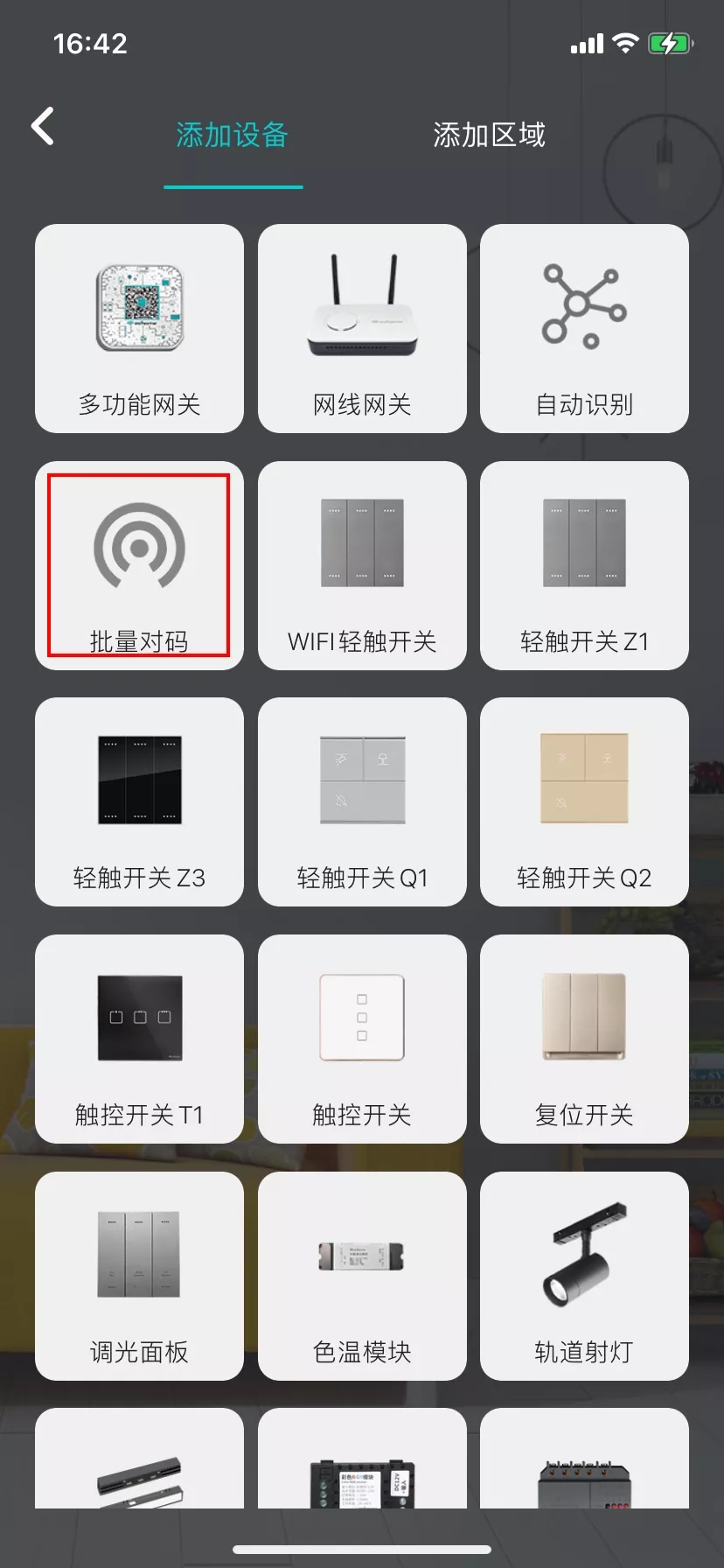Switch to the 添加区域 tab

(x=489, y=135)
